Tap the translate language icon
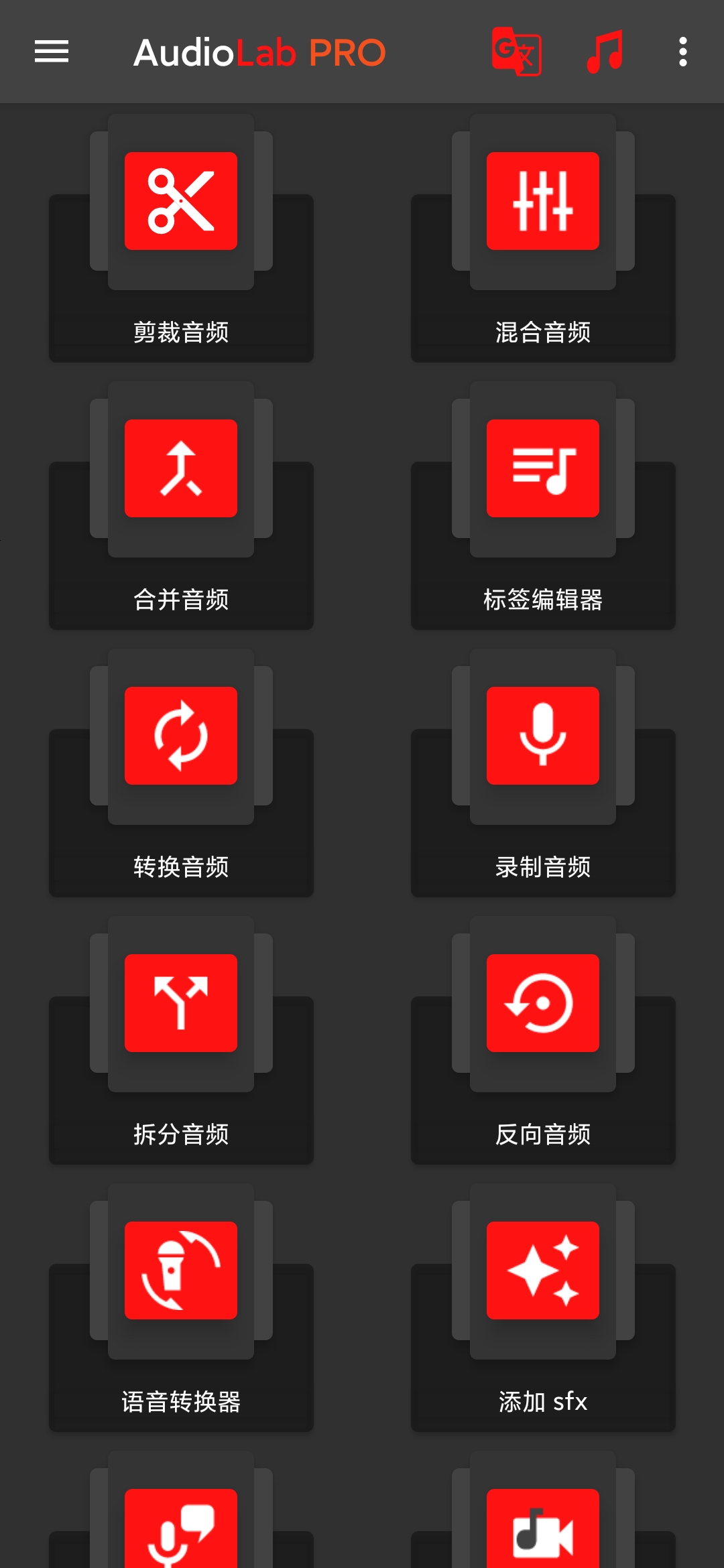 516,52
